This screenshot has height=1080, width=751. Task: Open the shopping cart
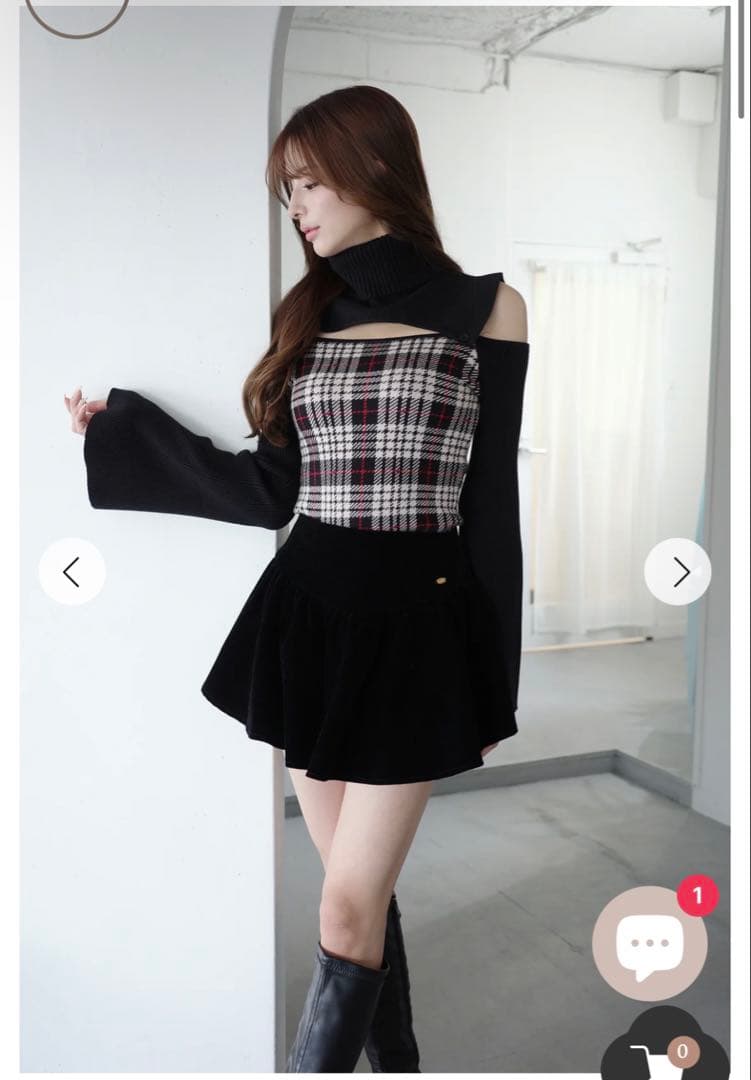tap(664, 1050)
